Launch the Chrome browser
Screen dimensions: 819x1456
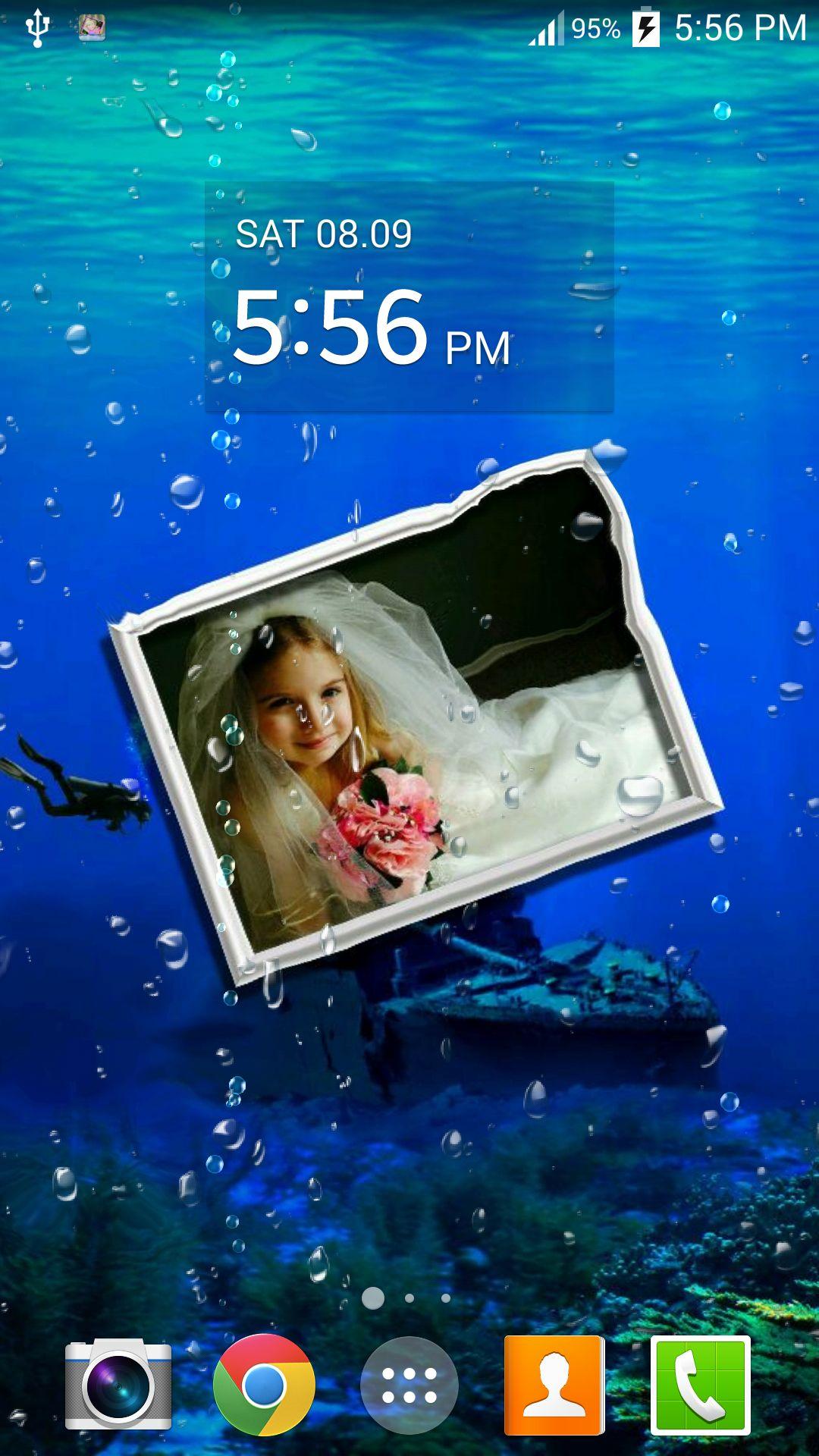click(x=263, y=1385)
